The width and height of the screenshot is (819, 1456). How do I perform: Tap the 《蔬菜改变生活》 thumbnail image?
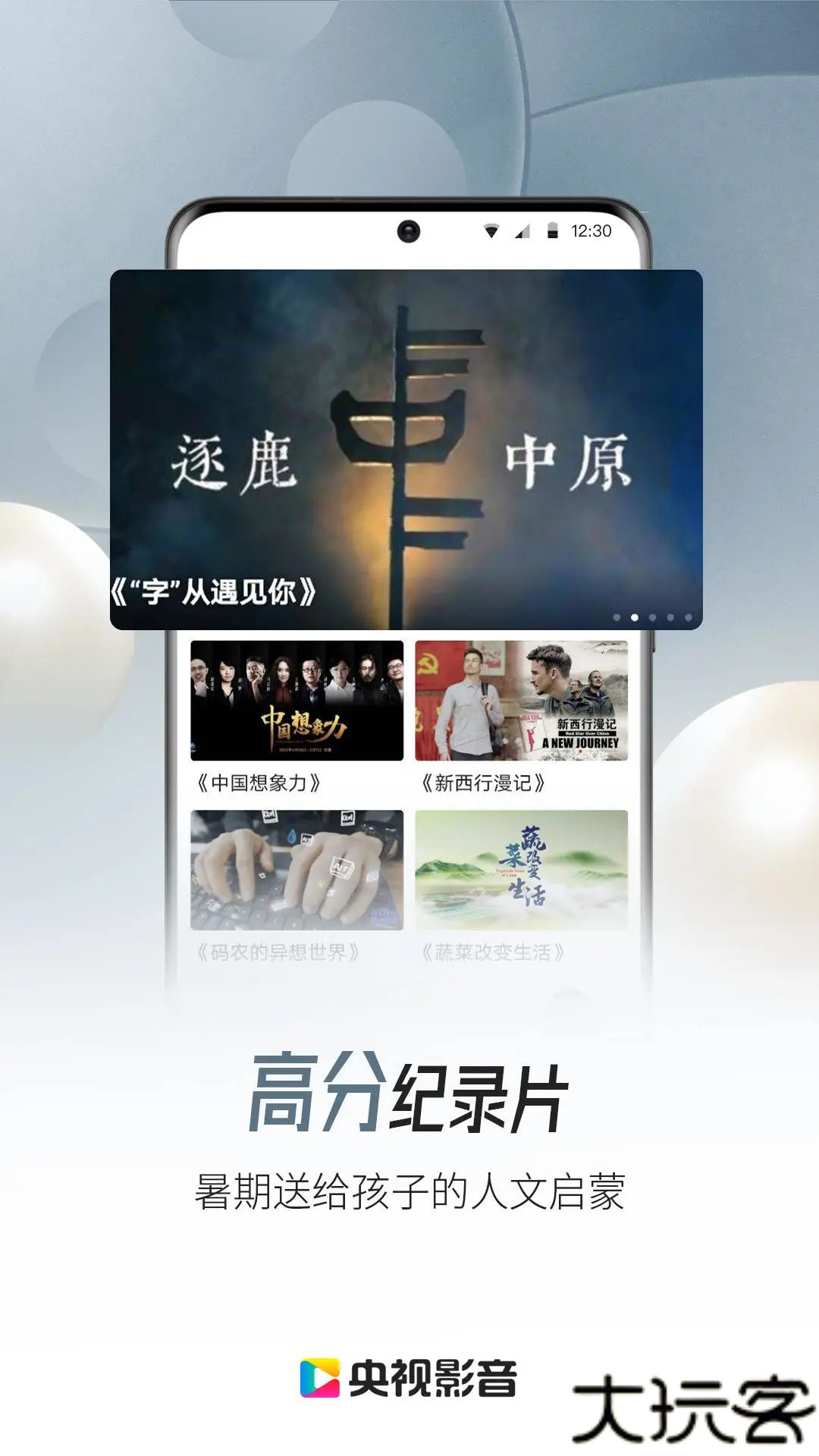click(523, 868)
